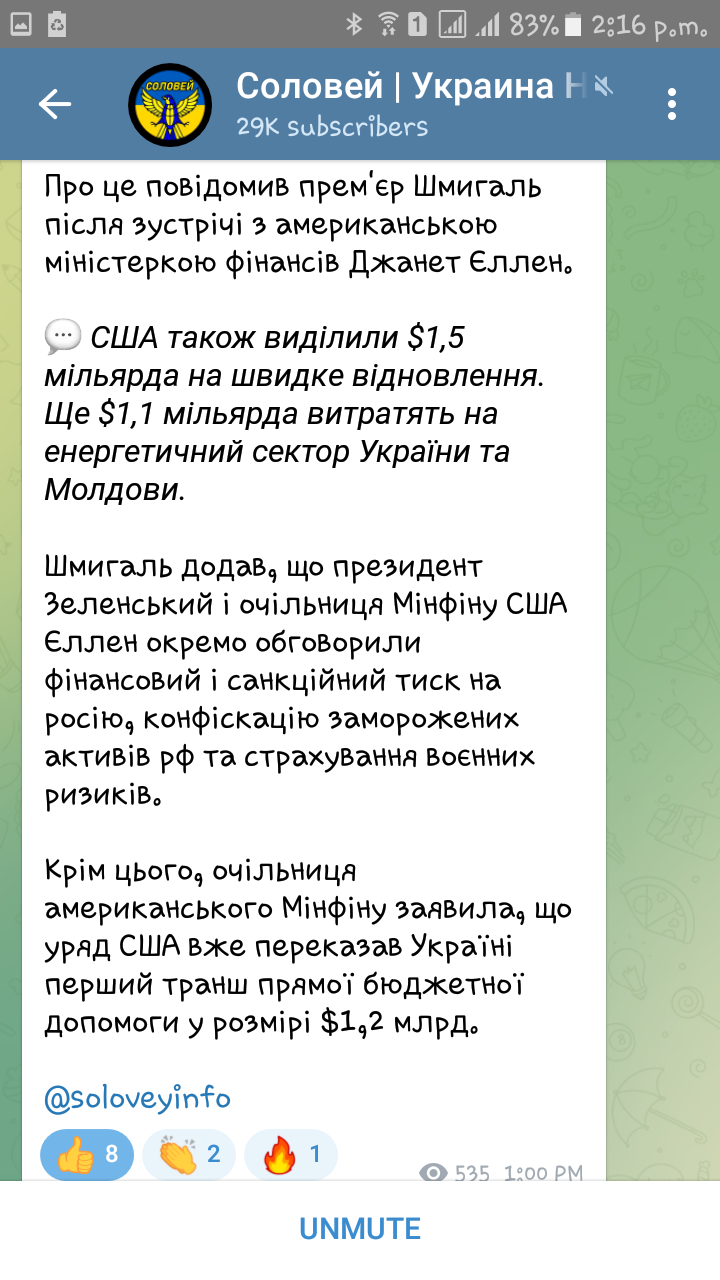
Task: Open the three-dot overflow menu
Action: click(672, 104)
